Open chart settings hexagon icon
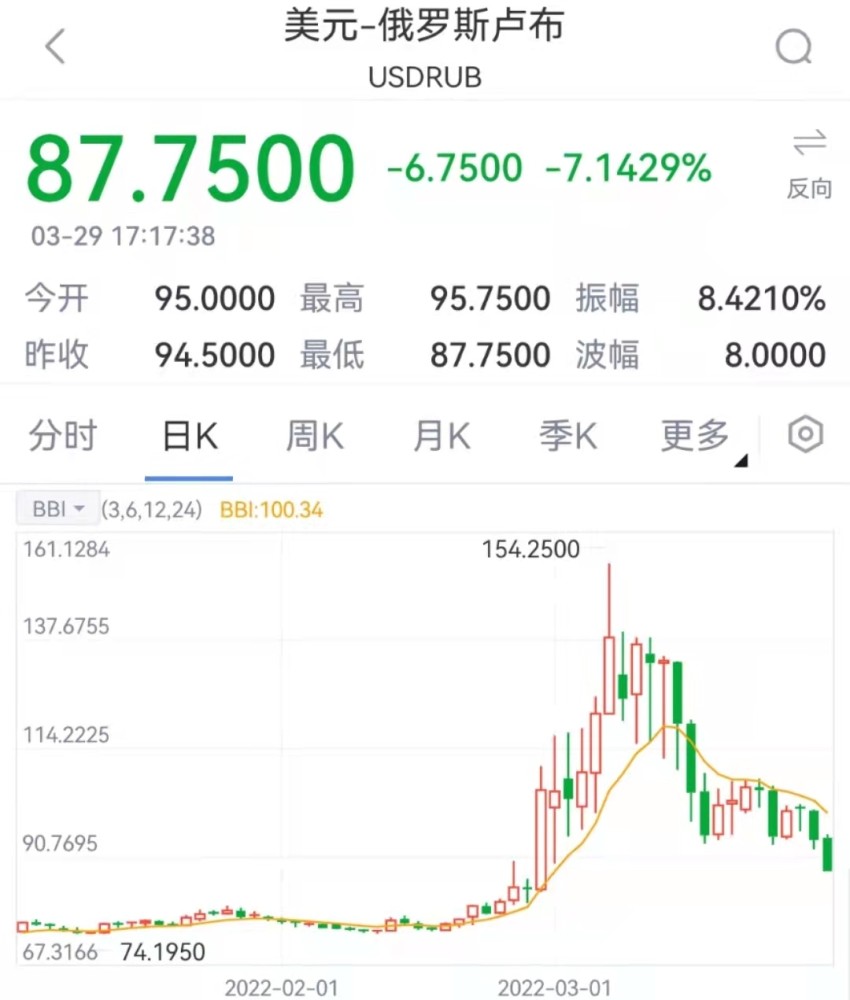Viewport: 850px width, 1000px height. click(806, 435)
